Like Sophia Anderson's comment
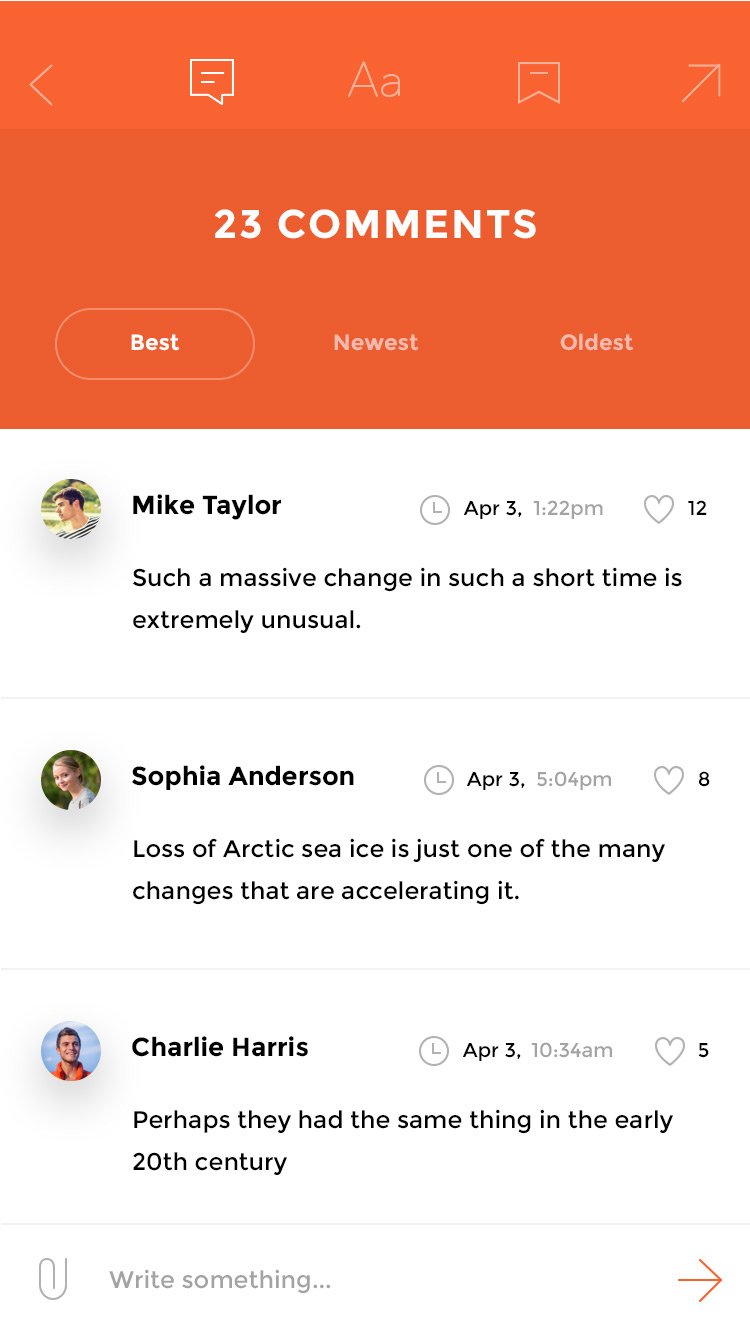Image resolution: width=750 pixels, height=1334 pixels. [668, 780]
